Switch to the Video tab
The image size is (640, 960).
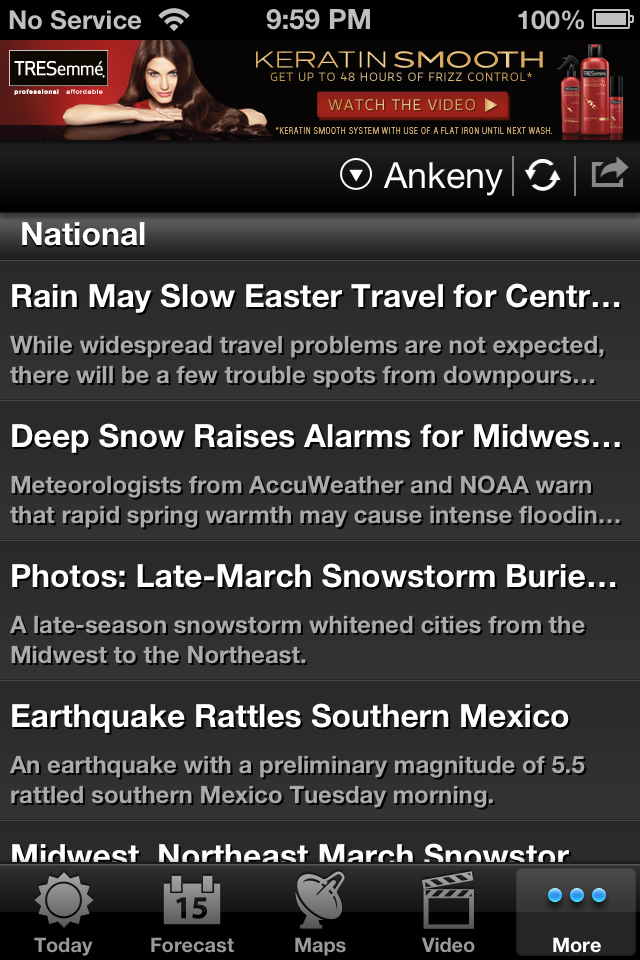coord(448,914)
